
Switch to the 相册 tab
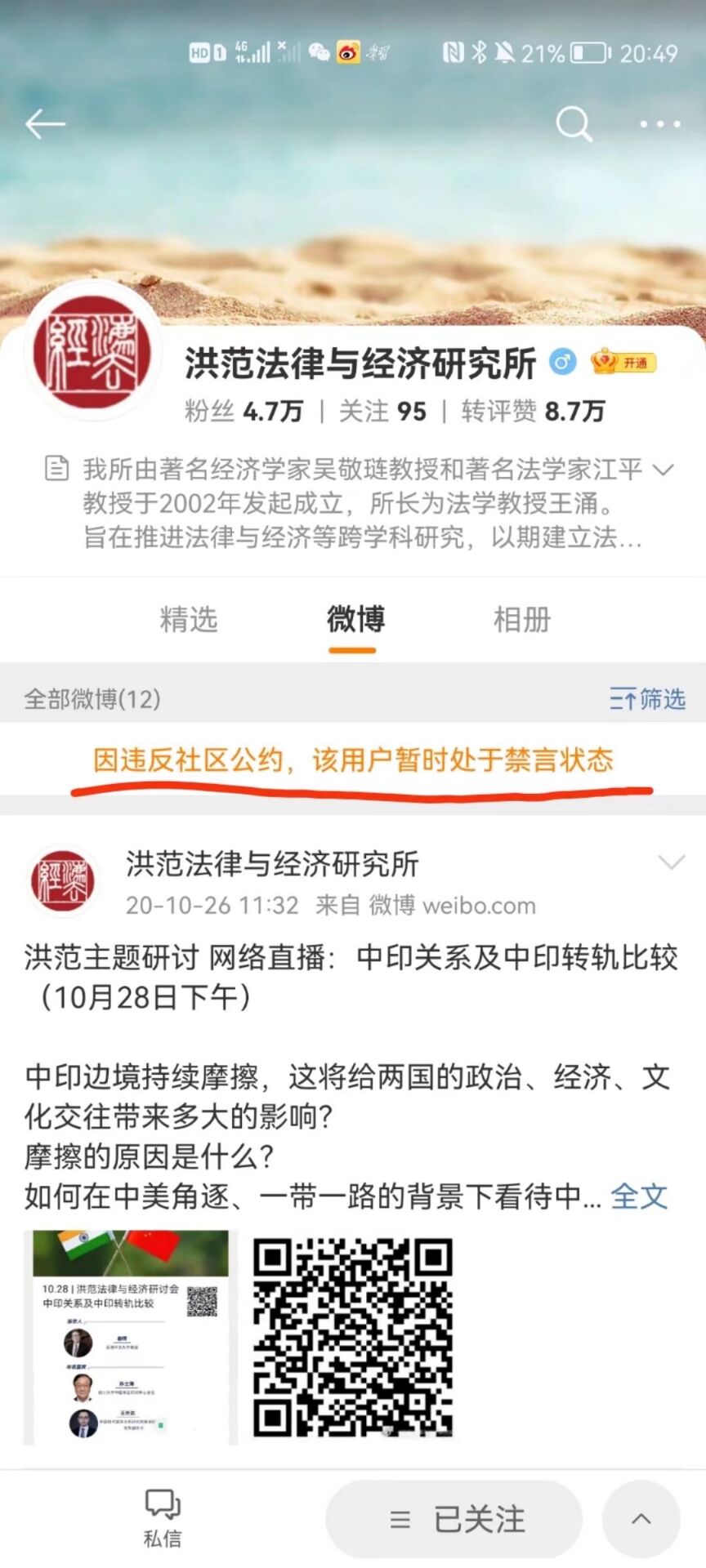point(521,620)
